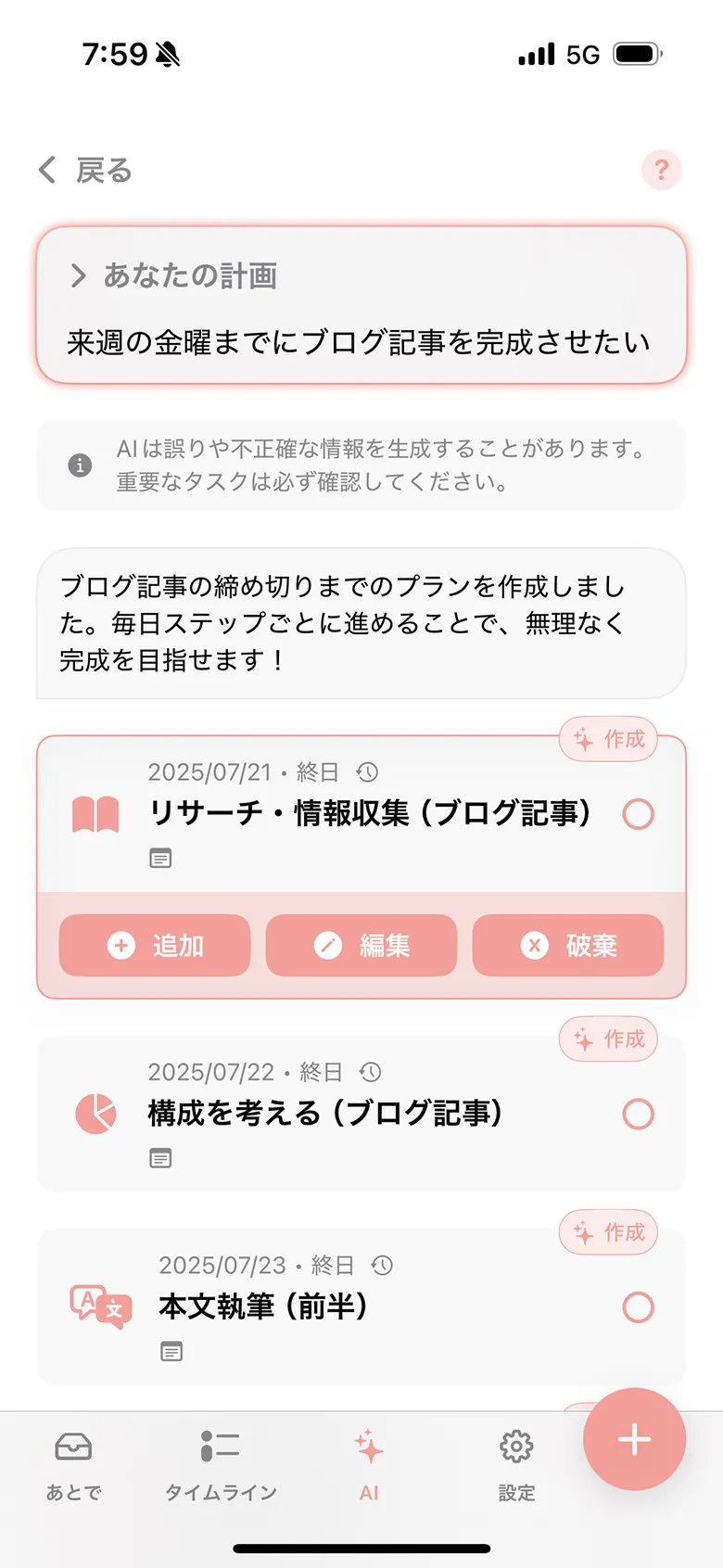Go back with the 戻る button
723x1568 pixels.
pos(86,171)
